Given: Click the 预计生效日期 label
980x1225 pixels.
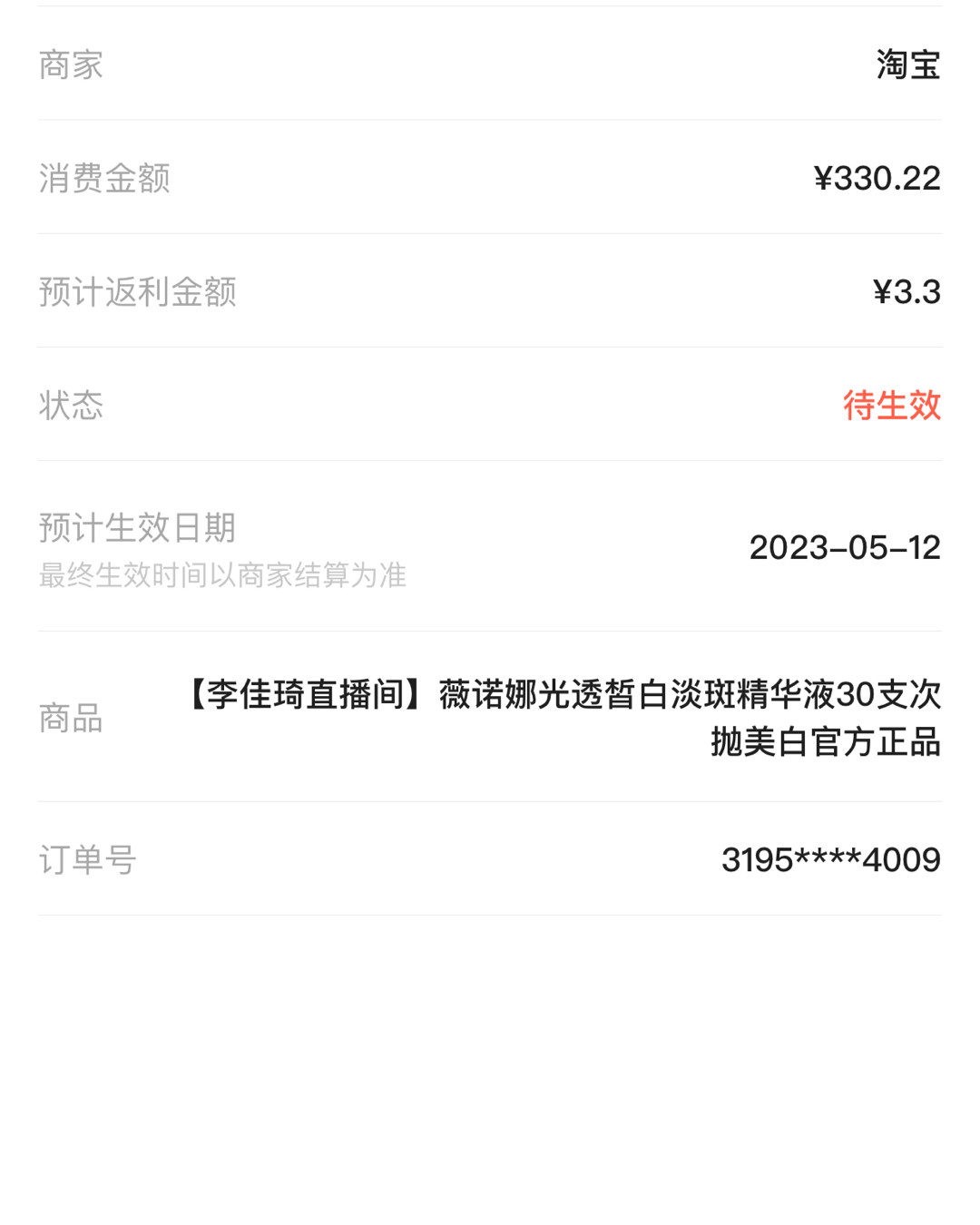Looking at the screenshot, I should click(x=136, y=529).
